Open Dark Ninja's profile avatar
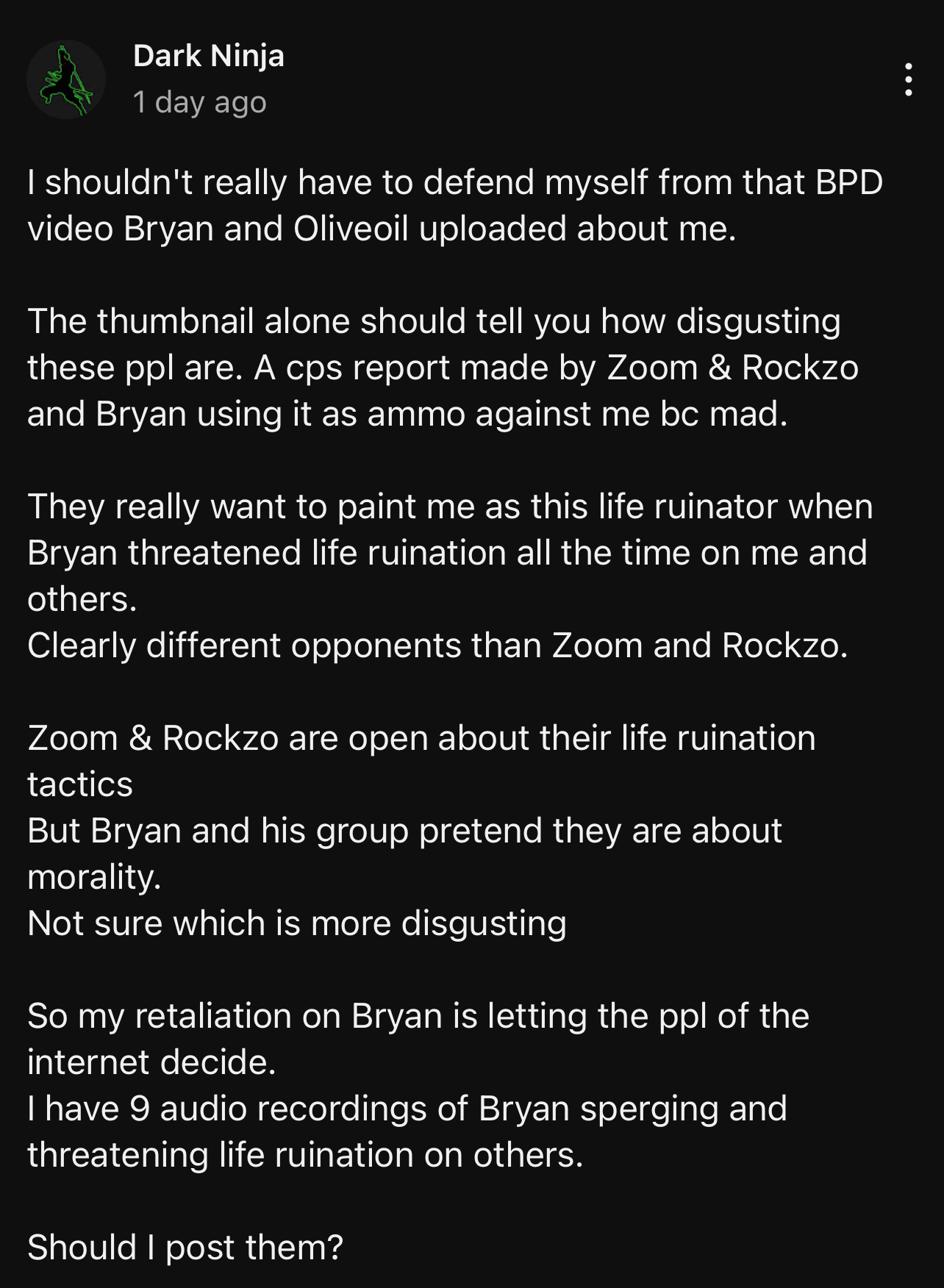The height and width of the screenshot is (1288, 944). tap(66, 79)
